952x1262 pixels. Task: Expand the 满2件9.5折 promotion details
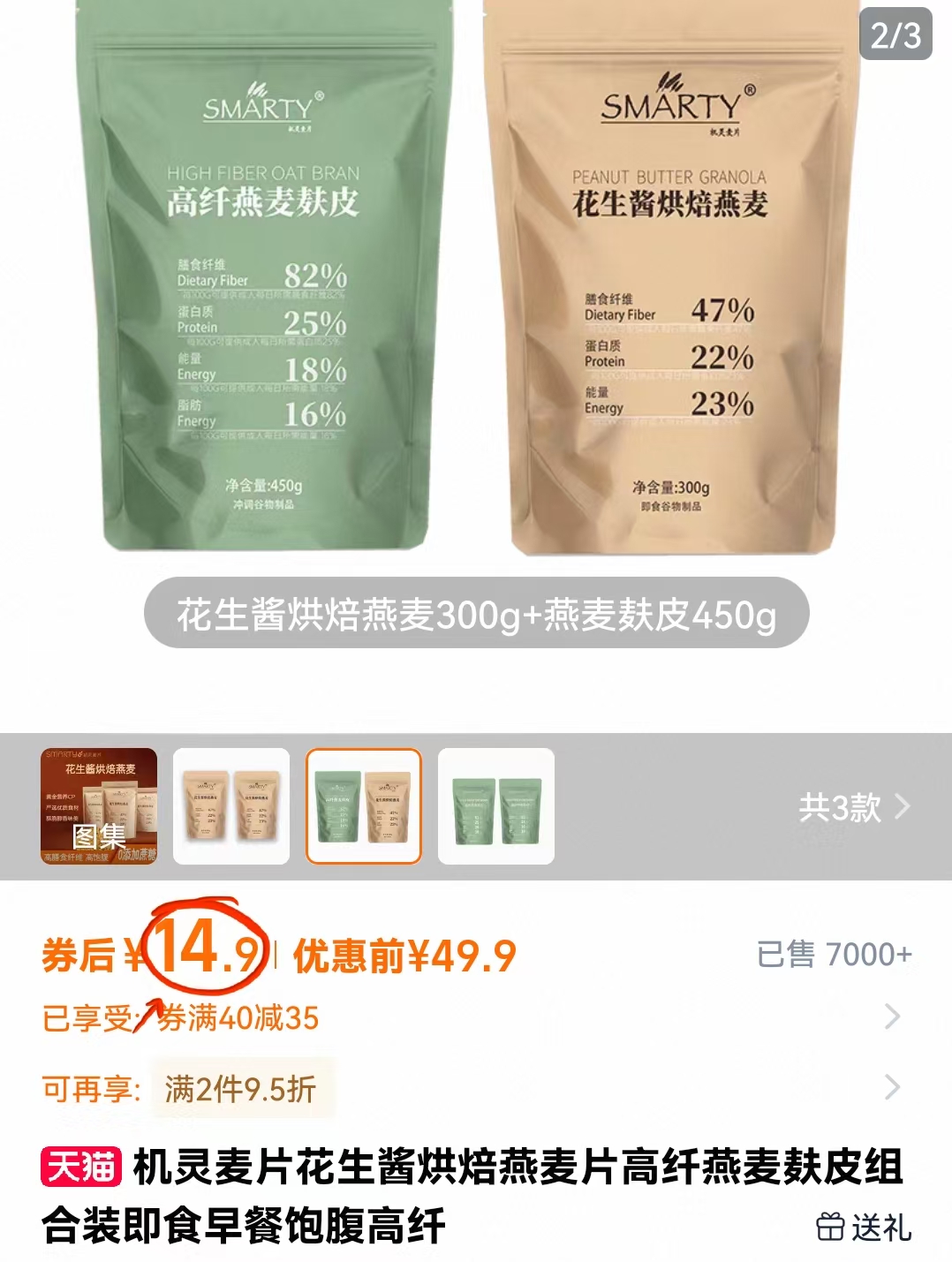pyautogui.click(x=894, y=1088)
